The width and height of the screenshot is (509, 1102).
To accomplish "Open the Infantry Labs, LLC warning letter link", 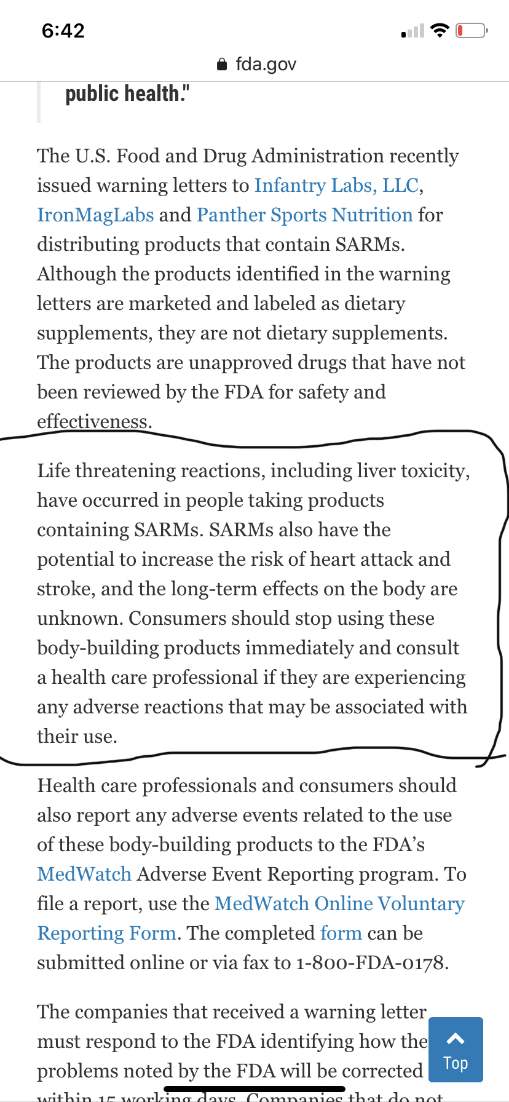I will [337, 185].
